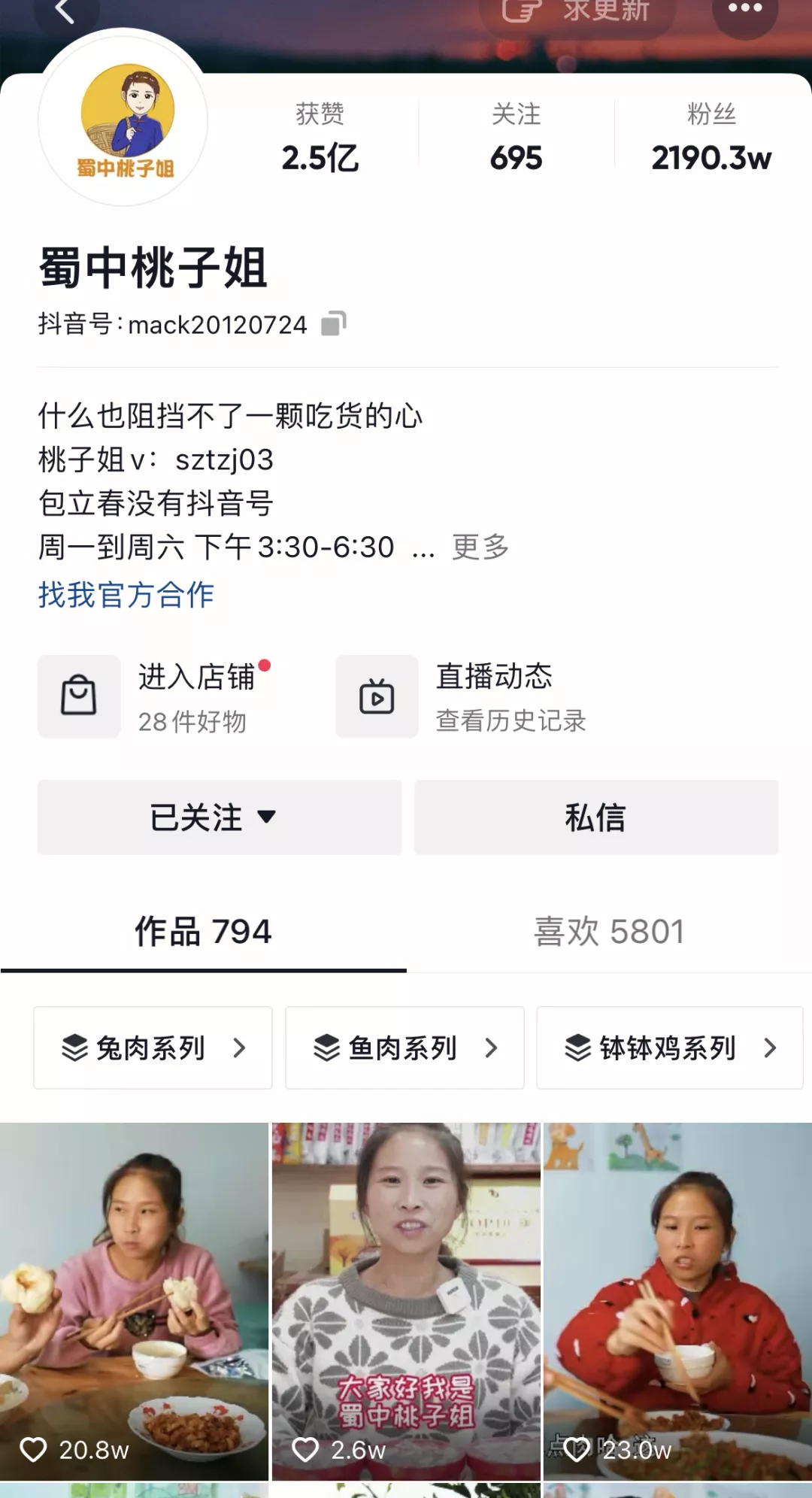Copy Douyin ID mack20120724 via copy icon
Screen dimensions: 812x1498
pyautogui.click(x=334, y=323)
